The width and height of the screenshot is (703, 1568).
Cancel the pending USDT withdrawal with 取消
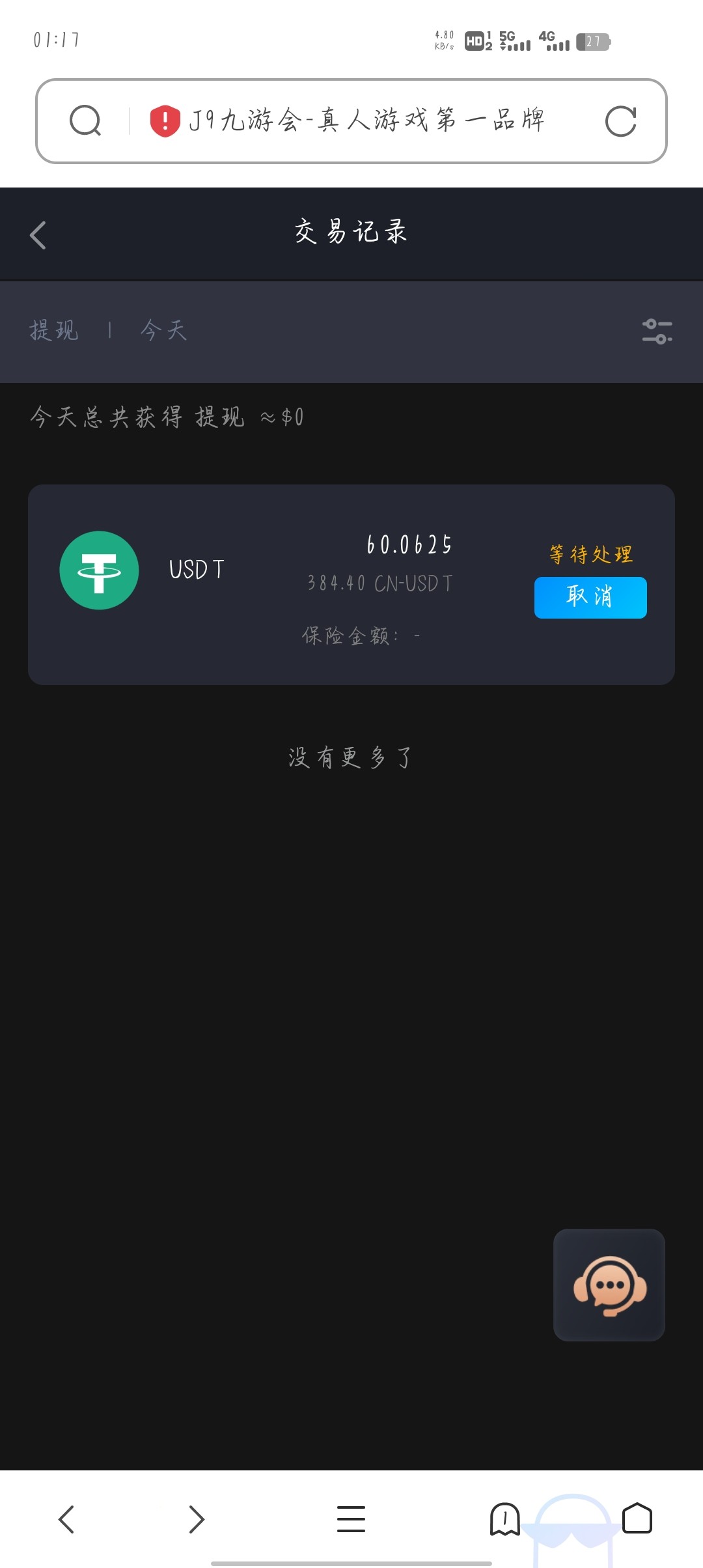tap(590, 597)
